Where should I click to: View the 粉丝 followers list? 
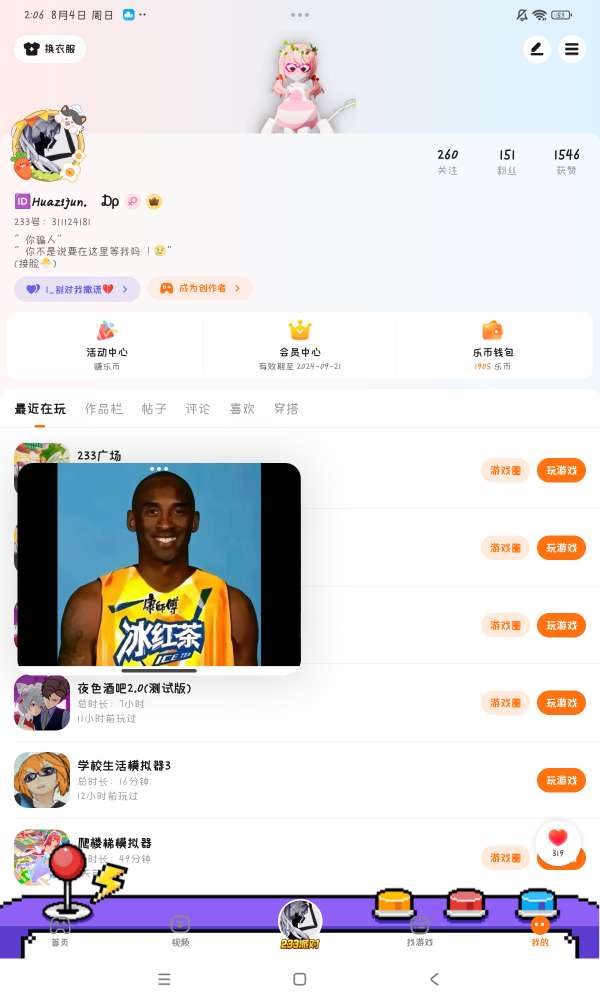[x=507, y=162]
